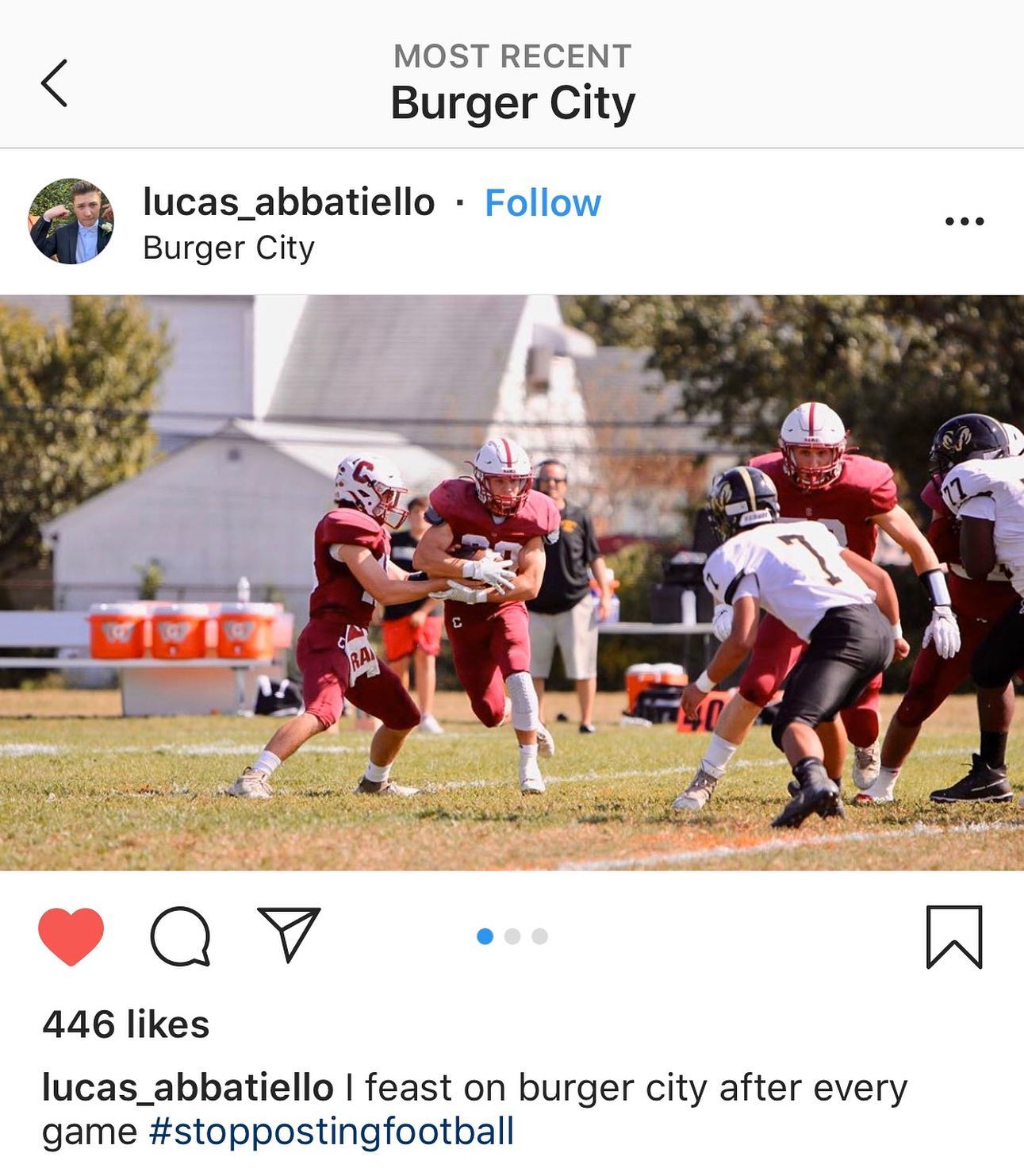Tap the username lucas_abbatiello in the caption
Viewport: 1024px width, 1176px height.
pyautogui.click(x=188, y=1088)
